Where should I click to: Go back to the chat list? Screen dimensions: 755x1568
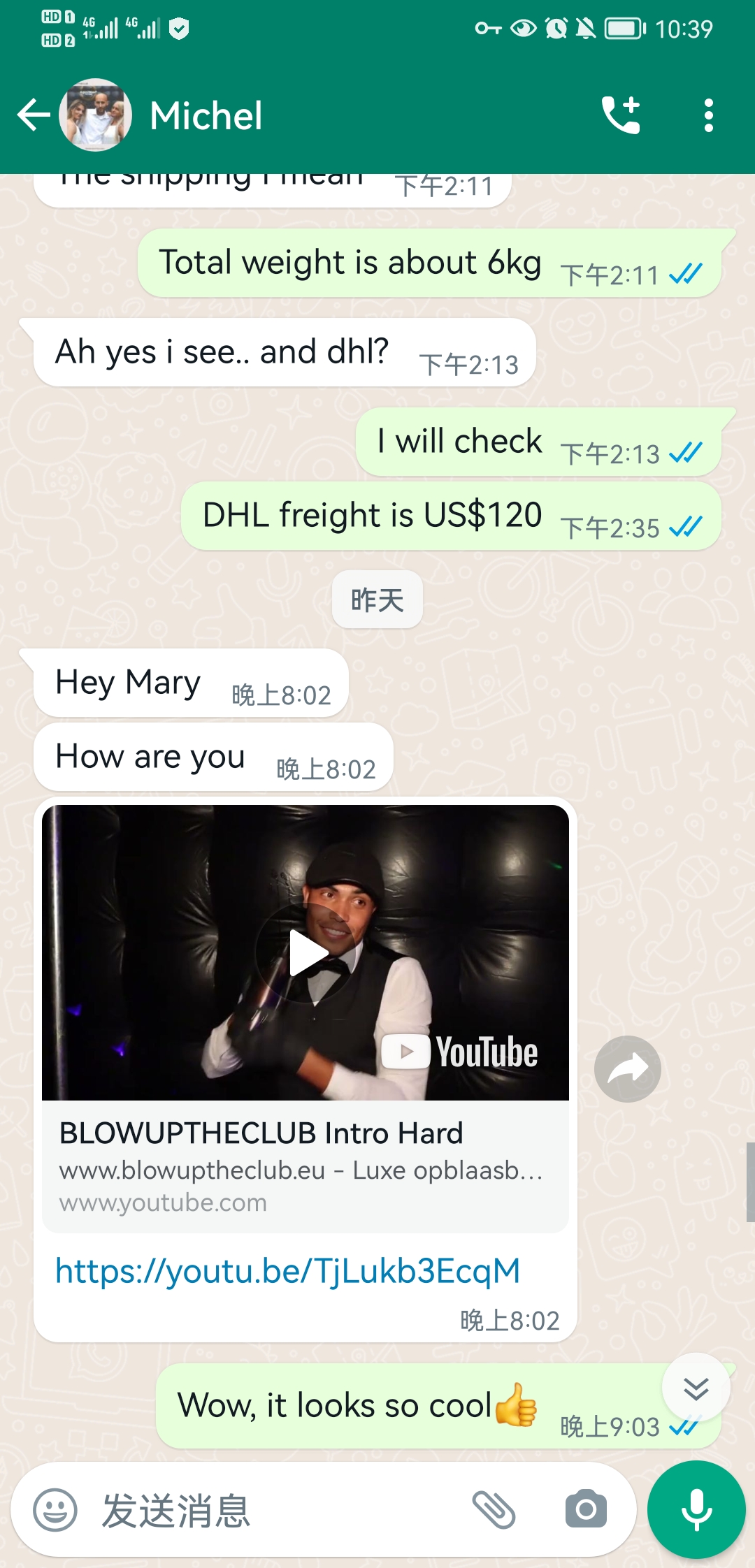(34, 115)
